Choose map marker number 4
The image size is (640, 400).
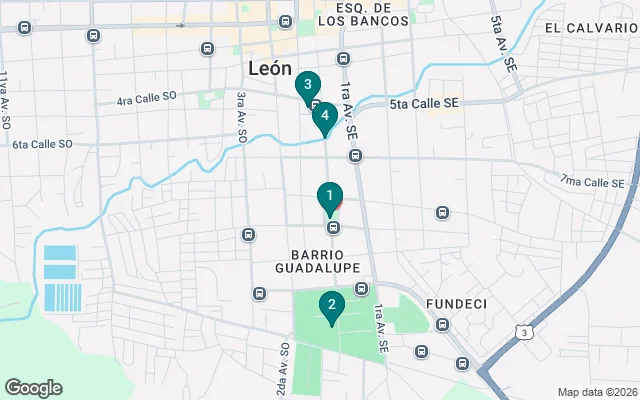(324, 118)
